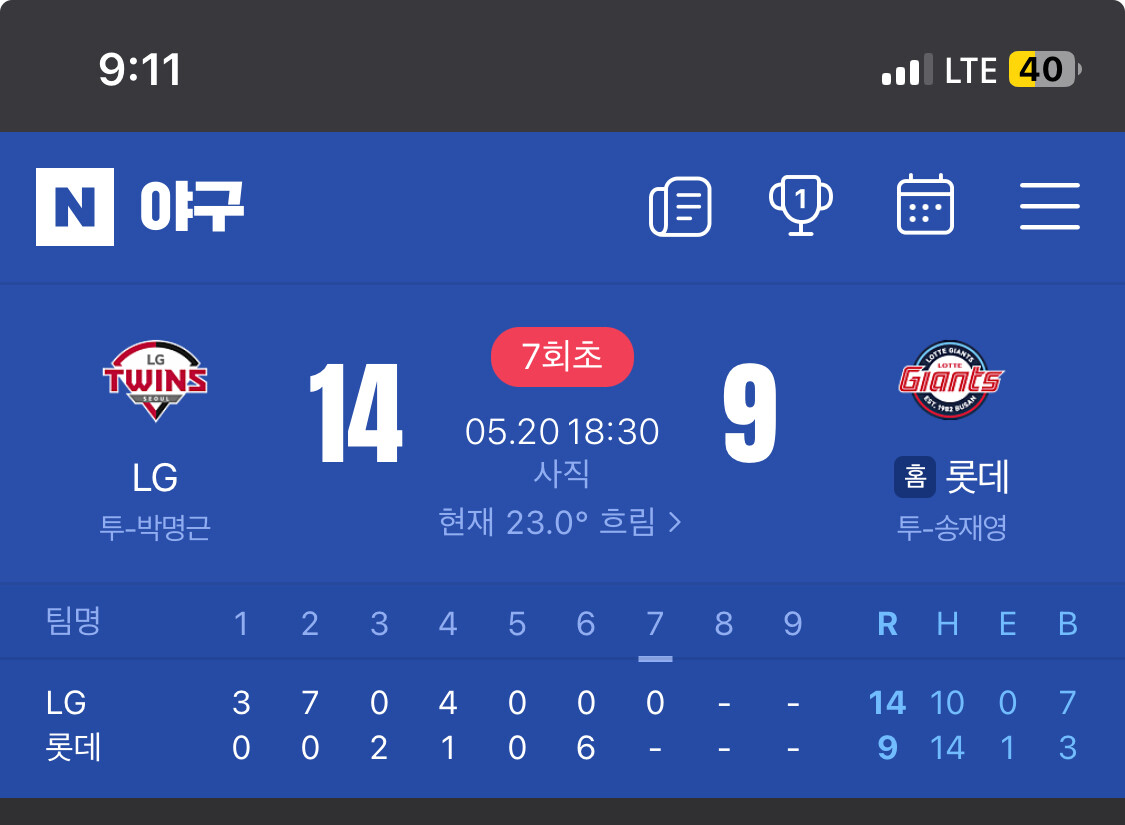Screen dimensions: 1125x825
Task: Open the rankings trophy icon
Action: [801, 206]
